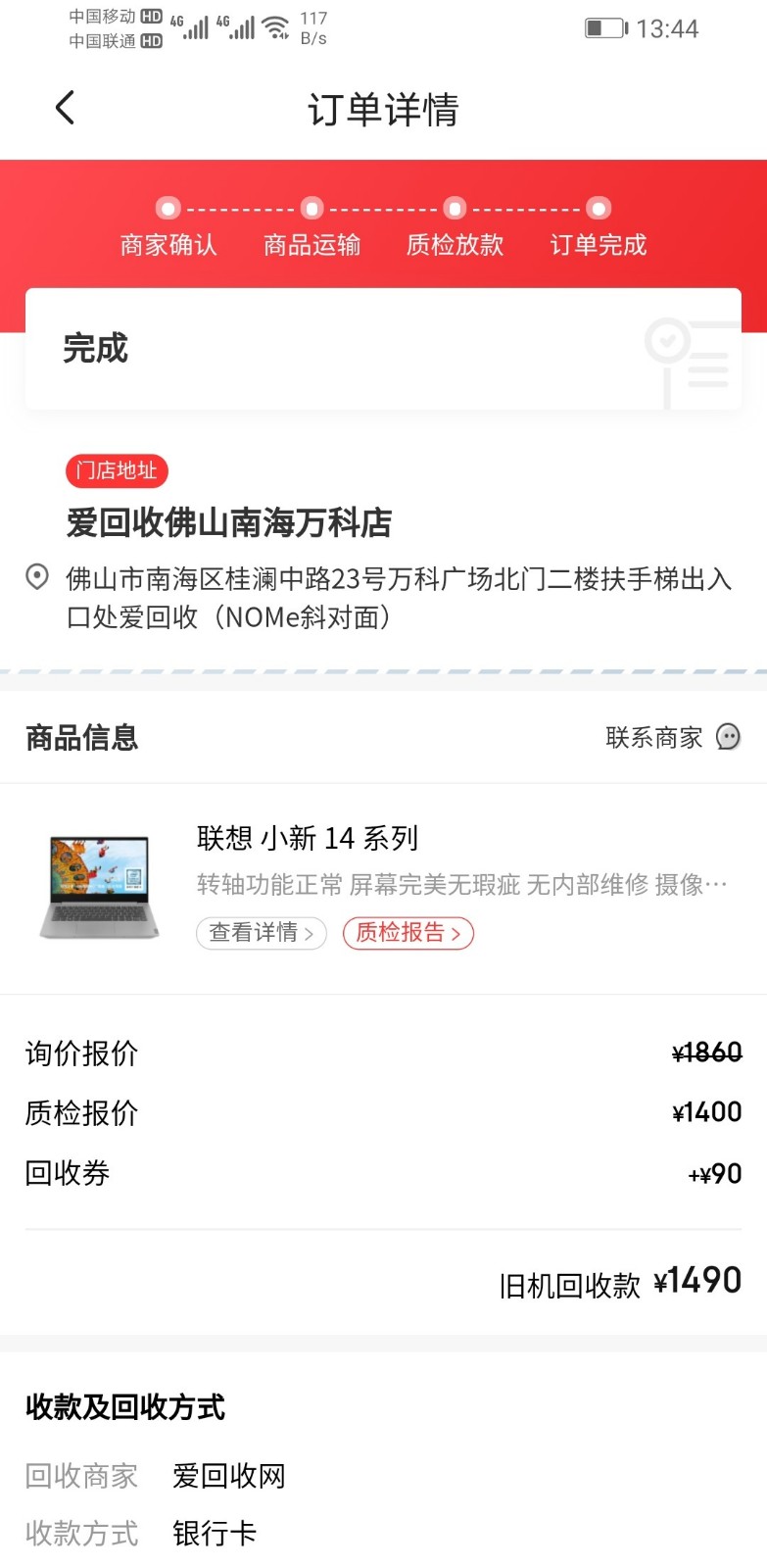Open 查看详情 for the Lenovo laptop
The height and width of the screenshot is (1568, 767).
coord(261,933)
